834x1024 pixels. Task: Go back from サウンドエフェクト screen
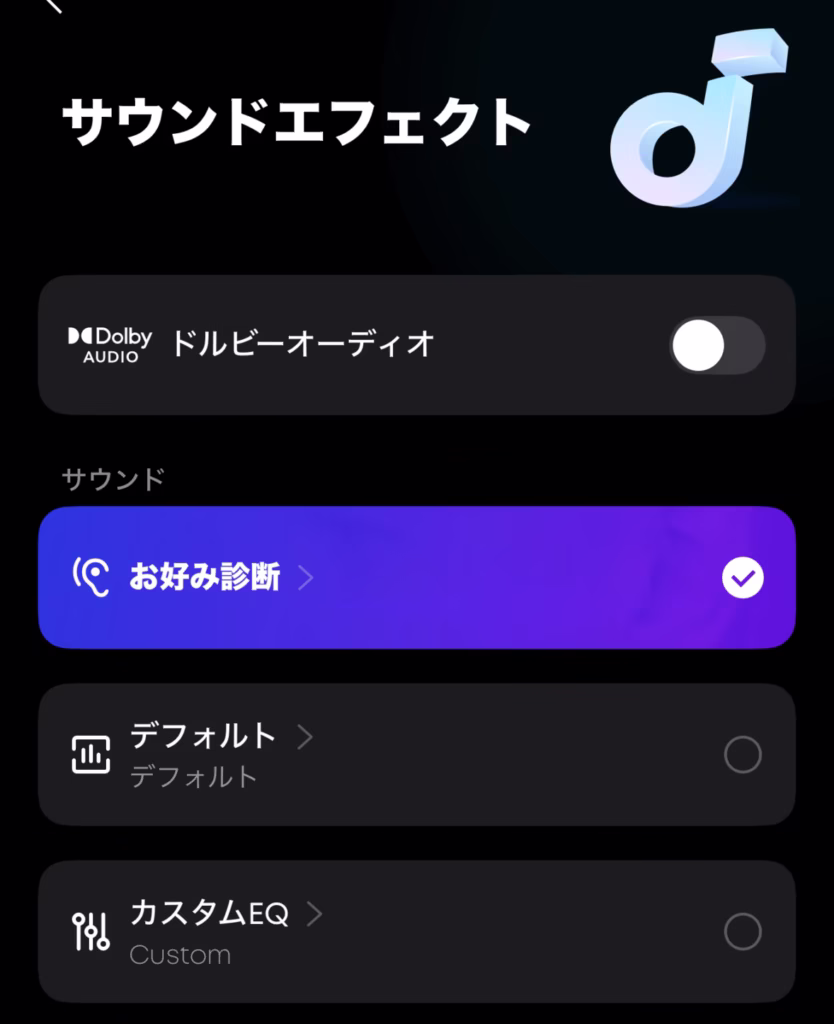52,5
